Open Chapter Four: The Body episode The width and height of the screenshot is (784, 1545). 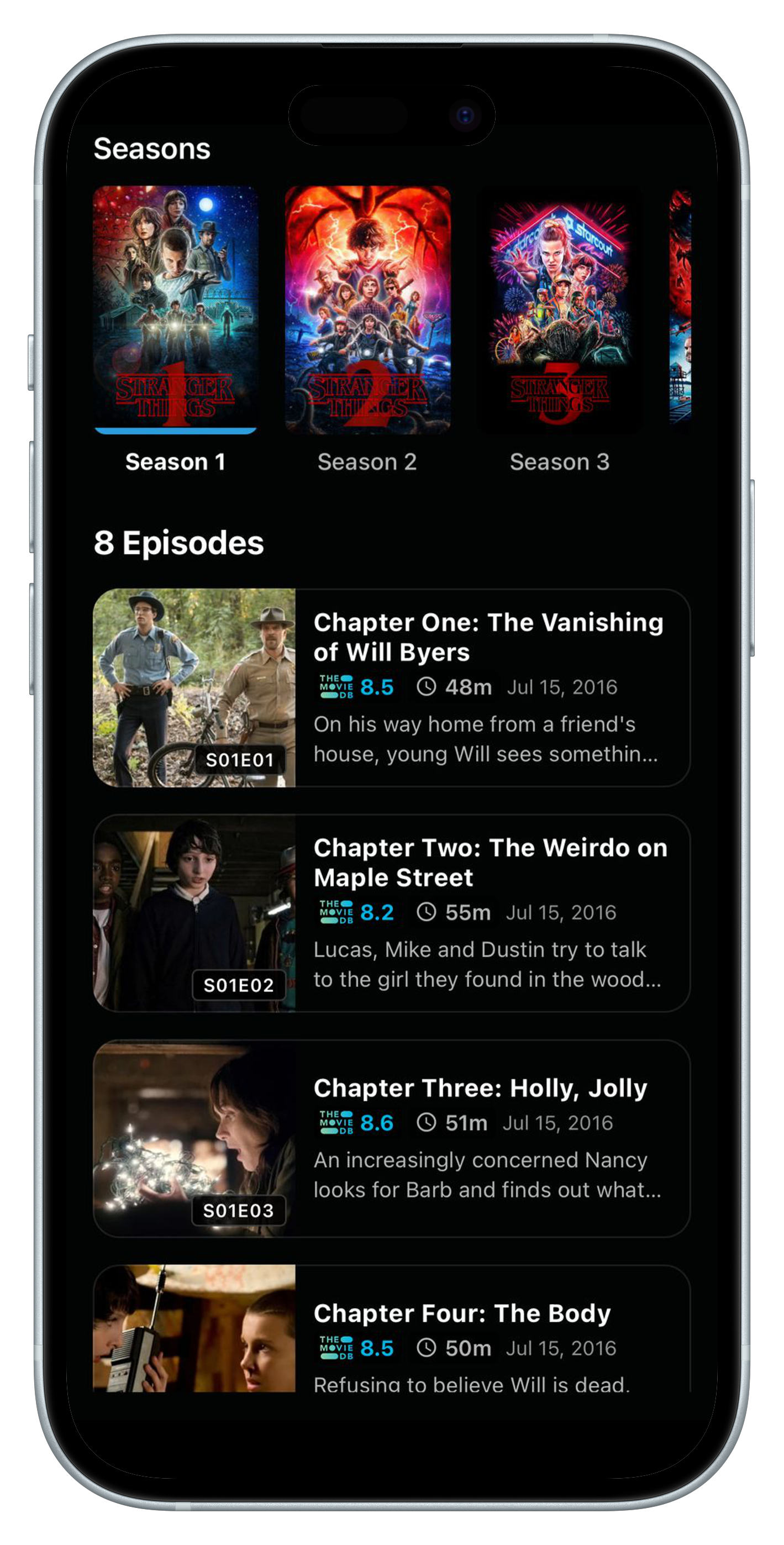coord(391,1333)
